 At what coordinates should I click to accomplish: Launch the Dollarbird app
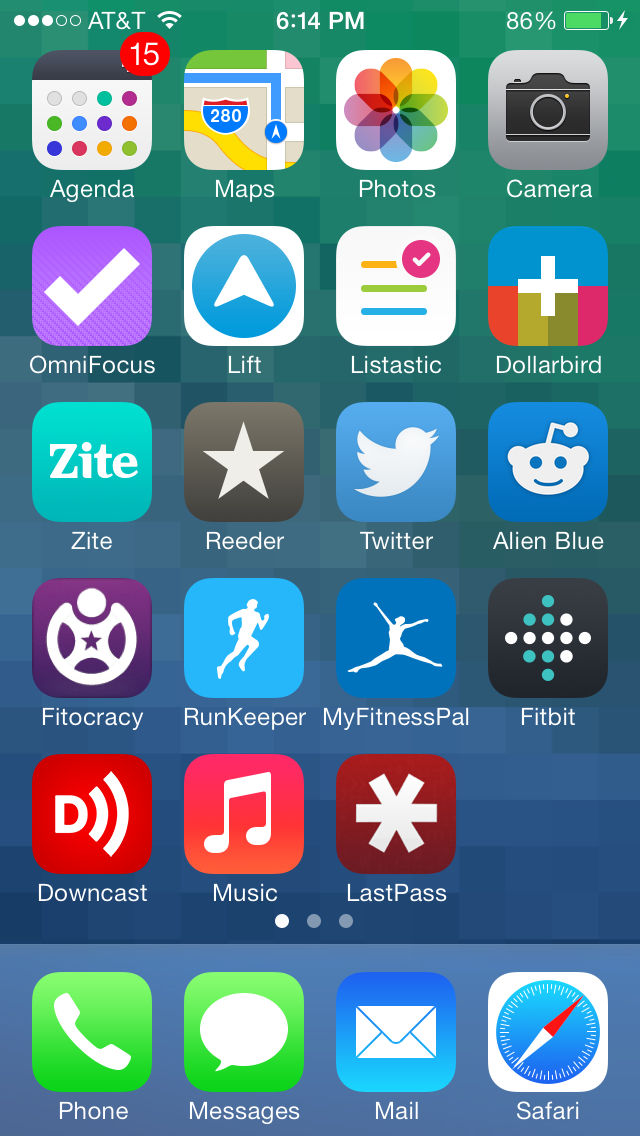(x=548, y=287)
